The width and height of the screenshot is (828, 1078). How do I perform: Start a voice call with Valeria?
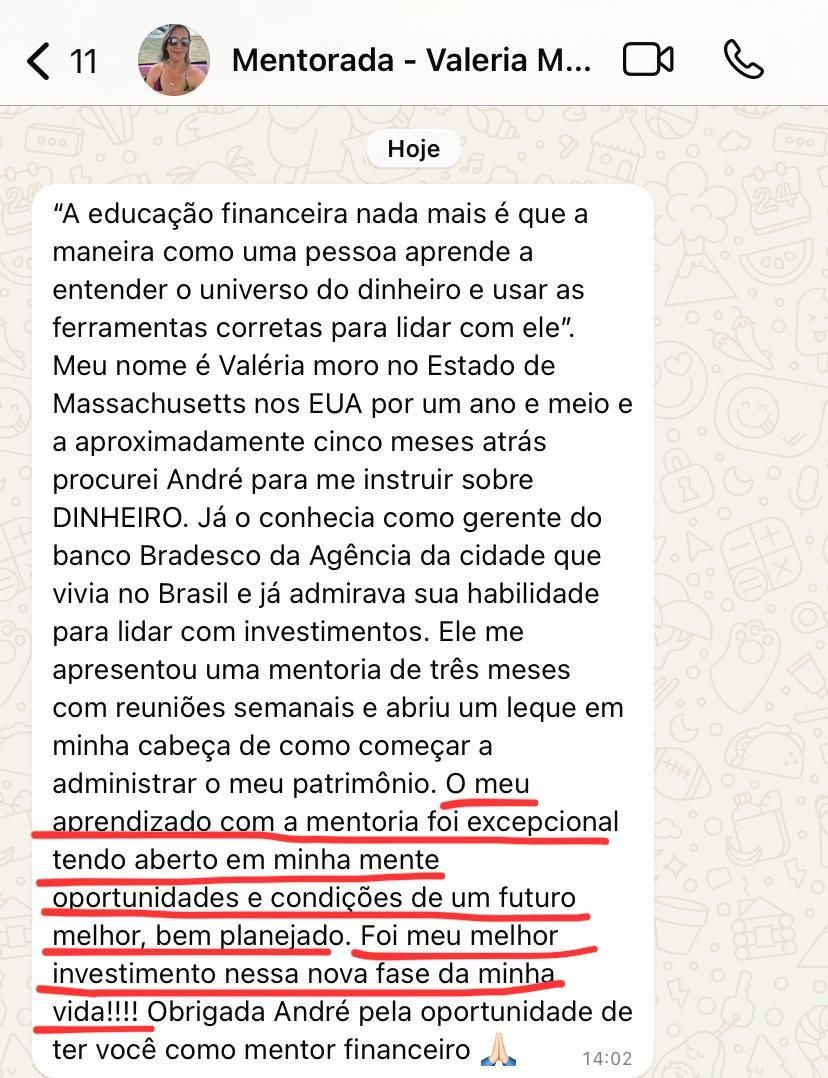coord(743,60)
